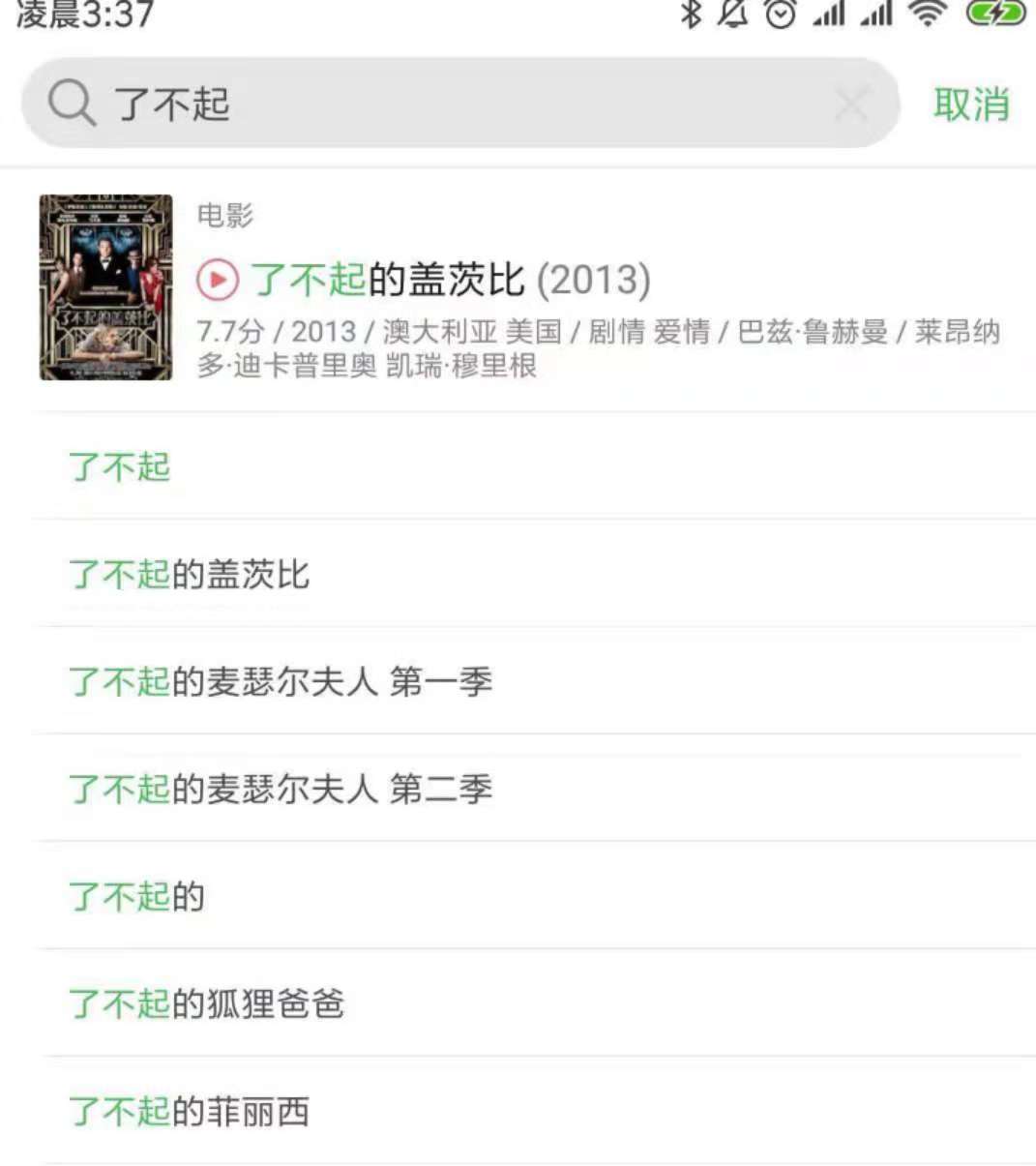Open the suggestion 了不起的狐狸爸爸
Image resolution: width=1036 pixels, height=1166 pixels.
[x=207, y=1004]
